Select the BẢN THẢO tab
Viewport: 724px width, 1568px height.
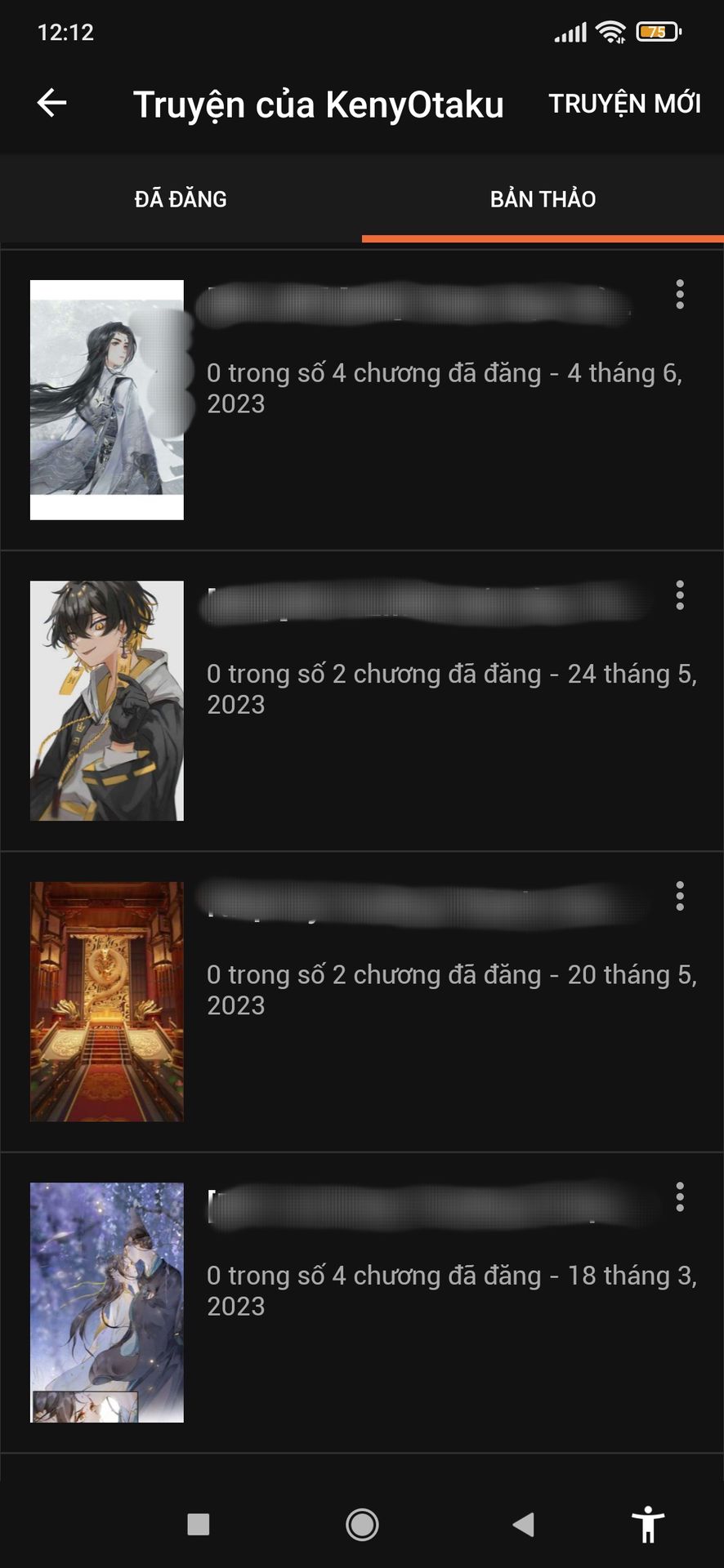click(543, 198)
